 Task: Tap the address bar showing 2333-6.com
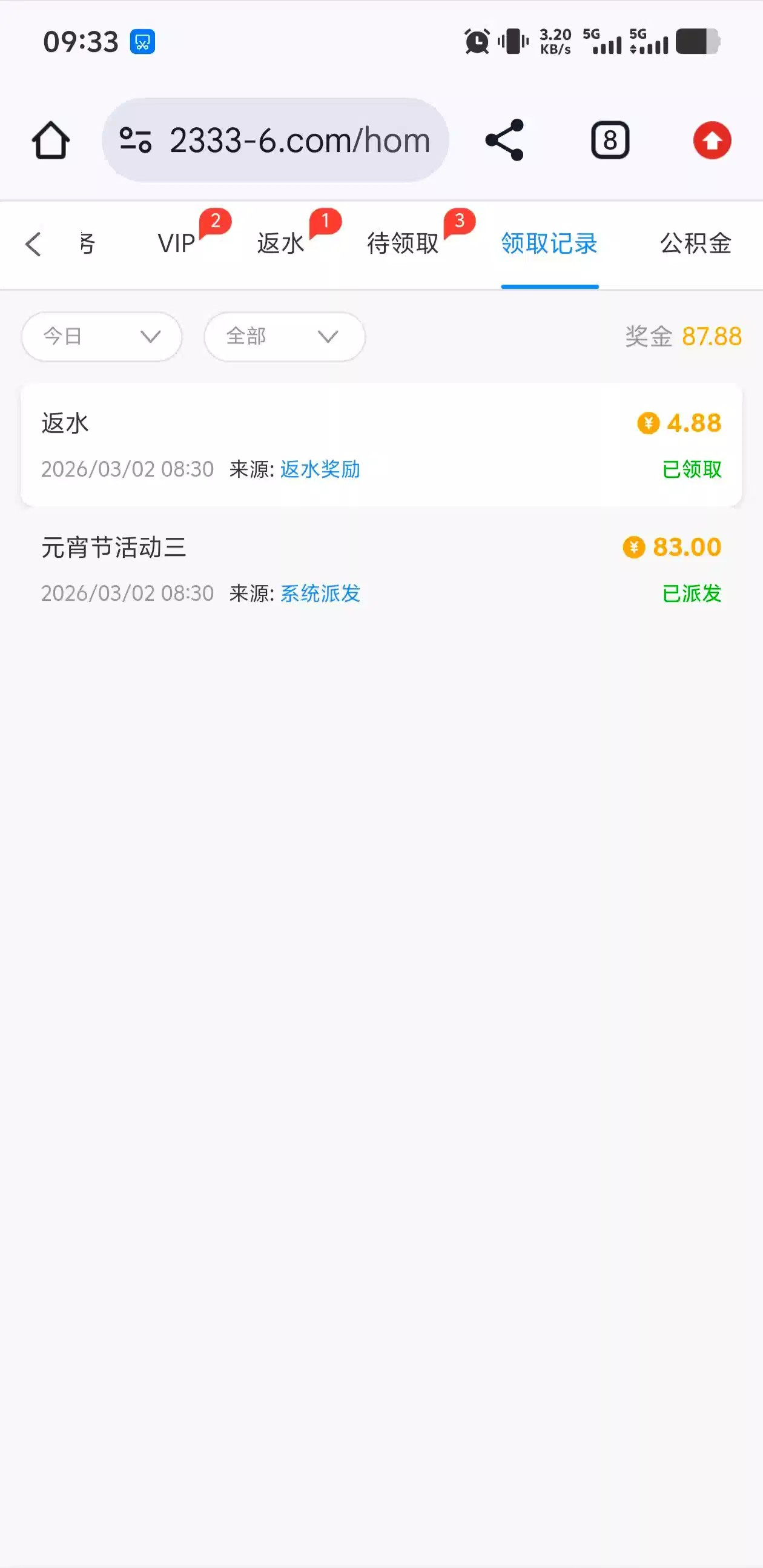(276, 141)
